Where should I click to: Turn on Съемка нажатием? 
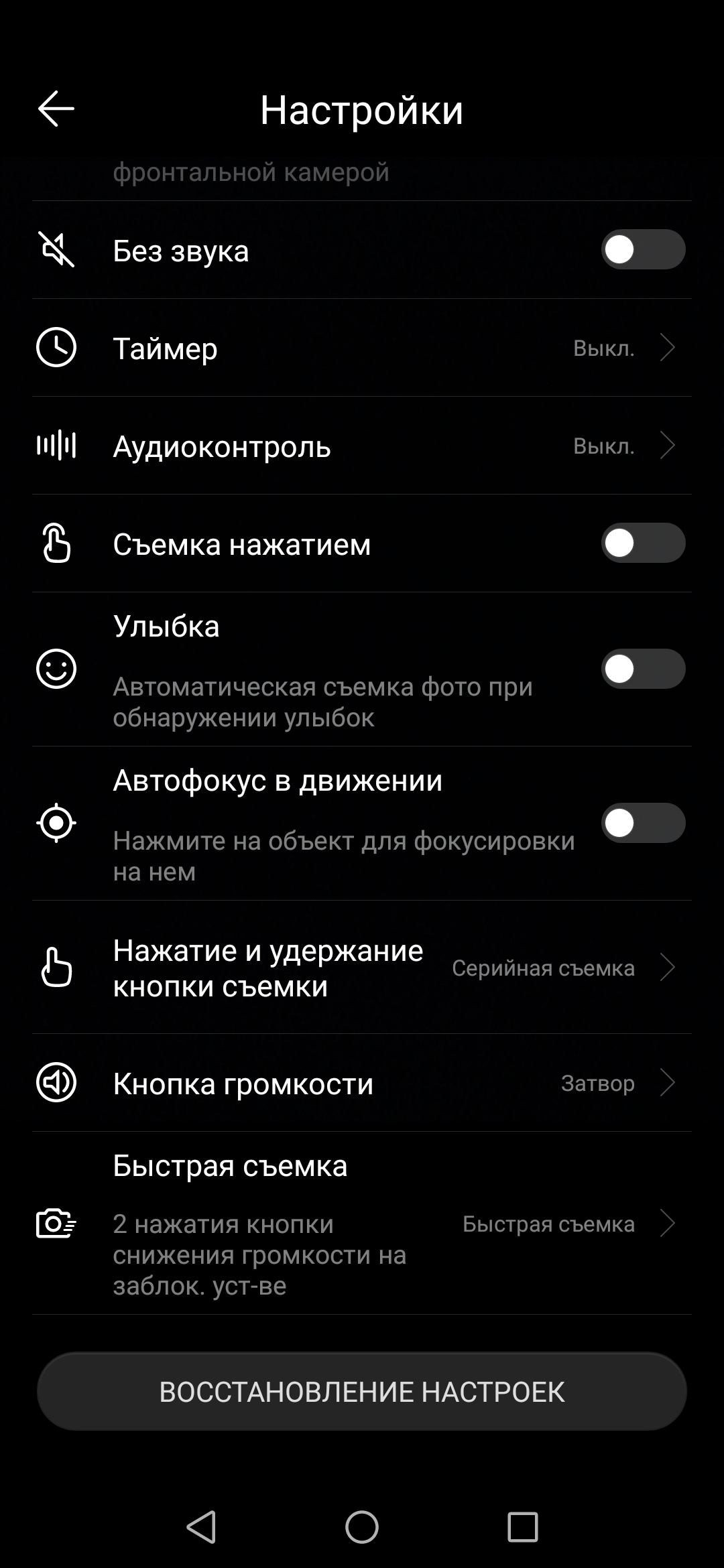click(642, 543)
